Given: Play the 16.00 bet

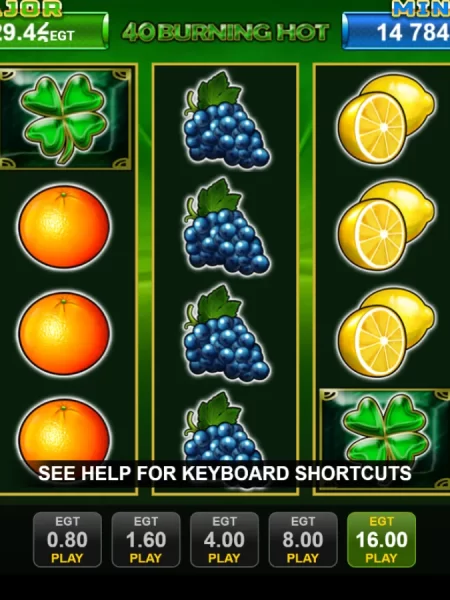Looking at the screenshot, I should pos(382,540).
